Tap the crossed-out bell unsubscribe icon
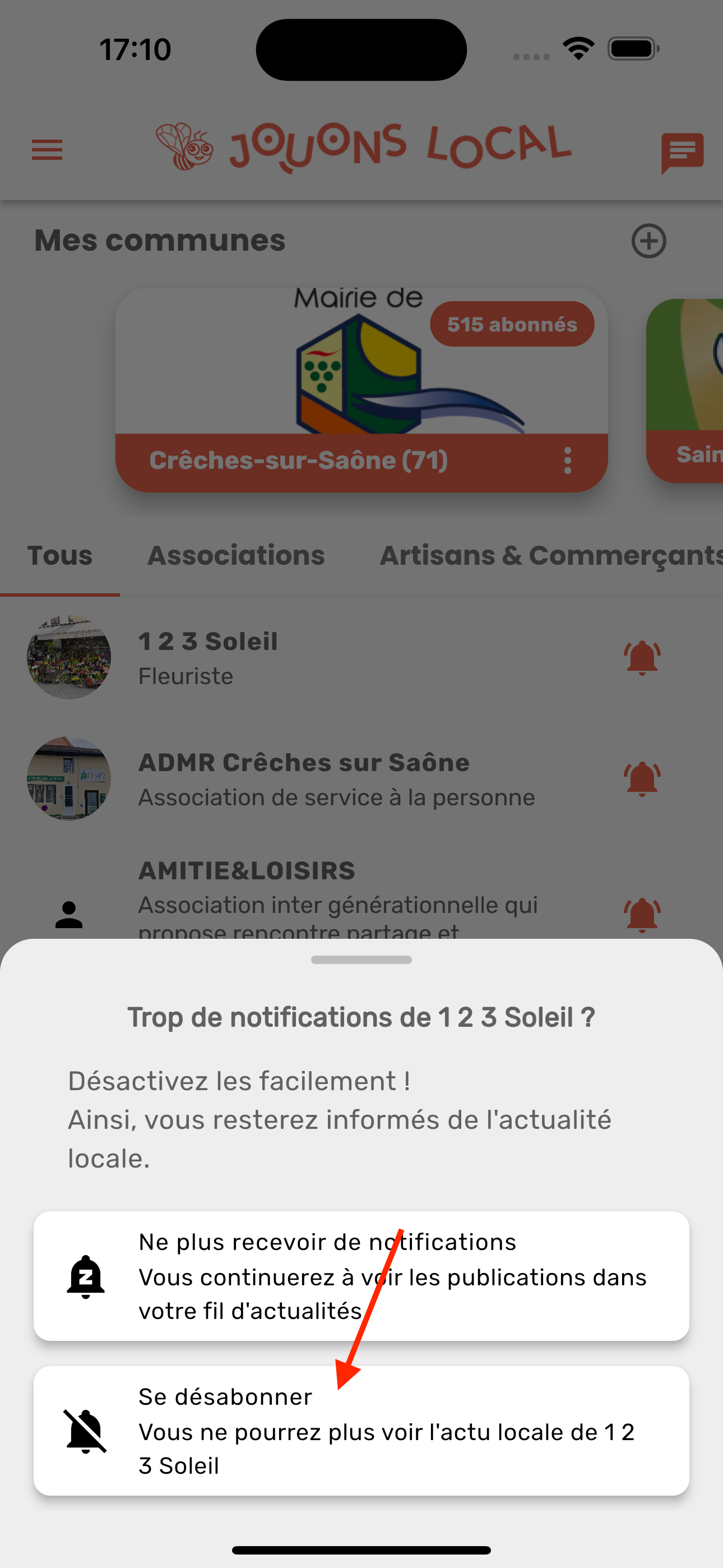The image size is (723, 1568). coord(86,1432)
